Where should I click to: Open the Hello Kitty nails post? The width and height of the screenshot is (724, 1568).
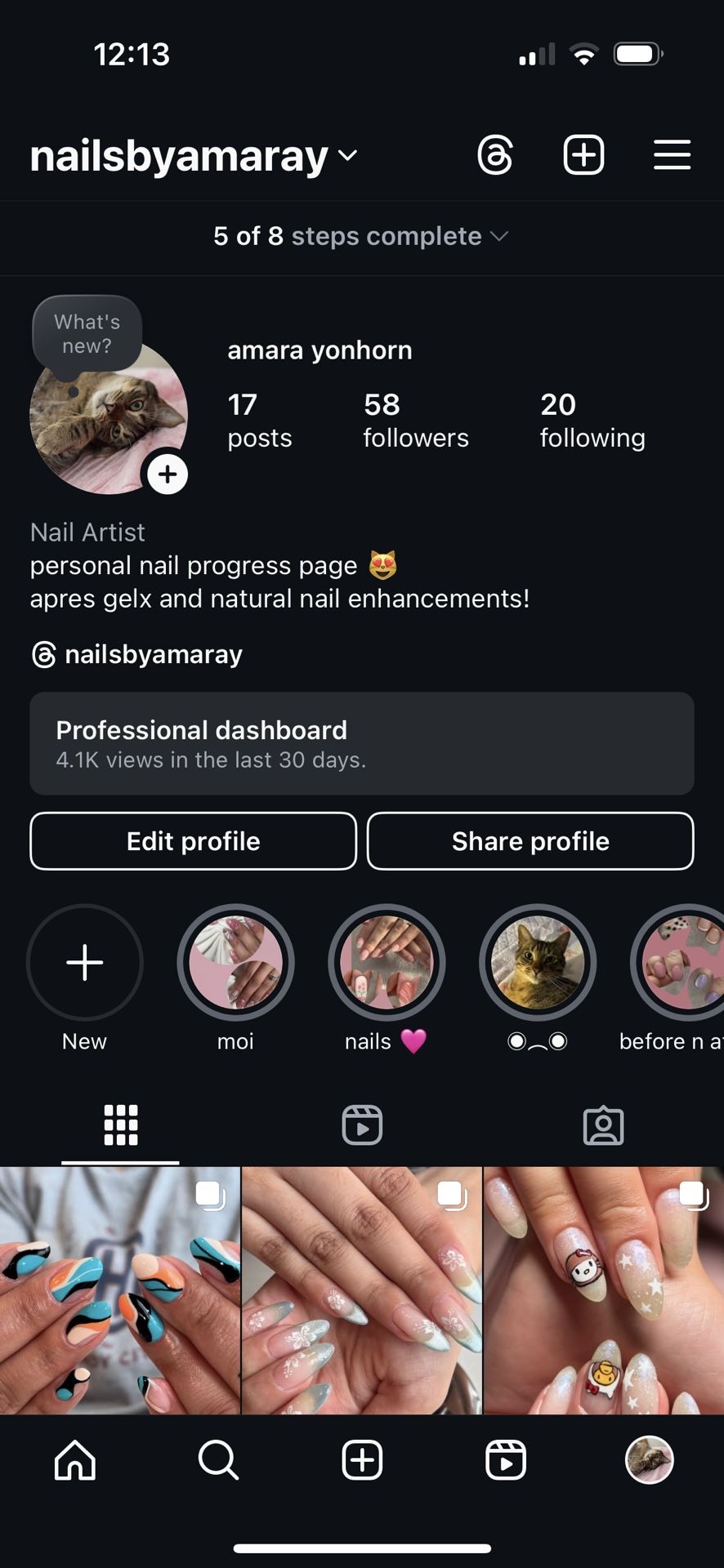pos(603,1290)
